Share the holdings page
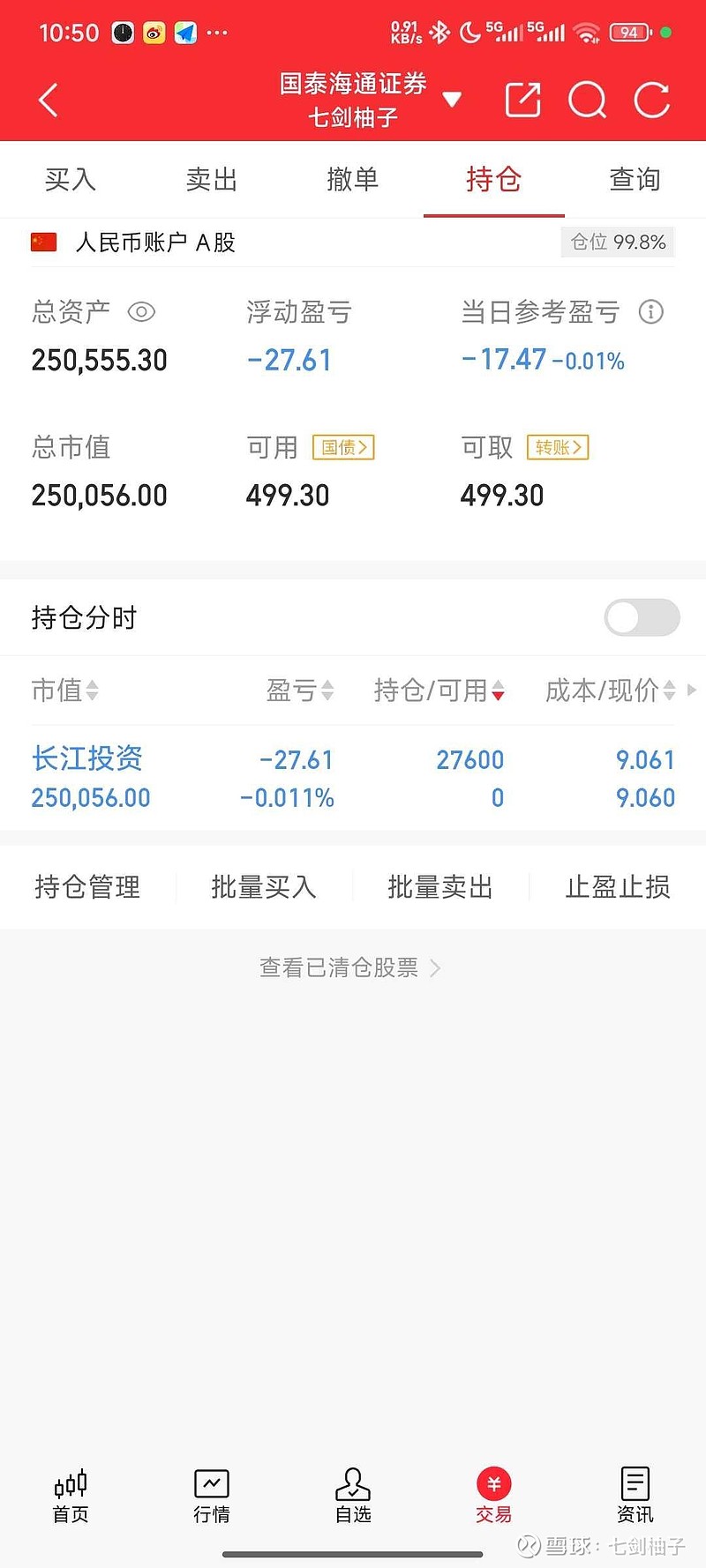The image size is (706, 1568). point(522,100)
